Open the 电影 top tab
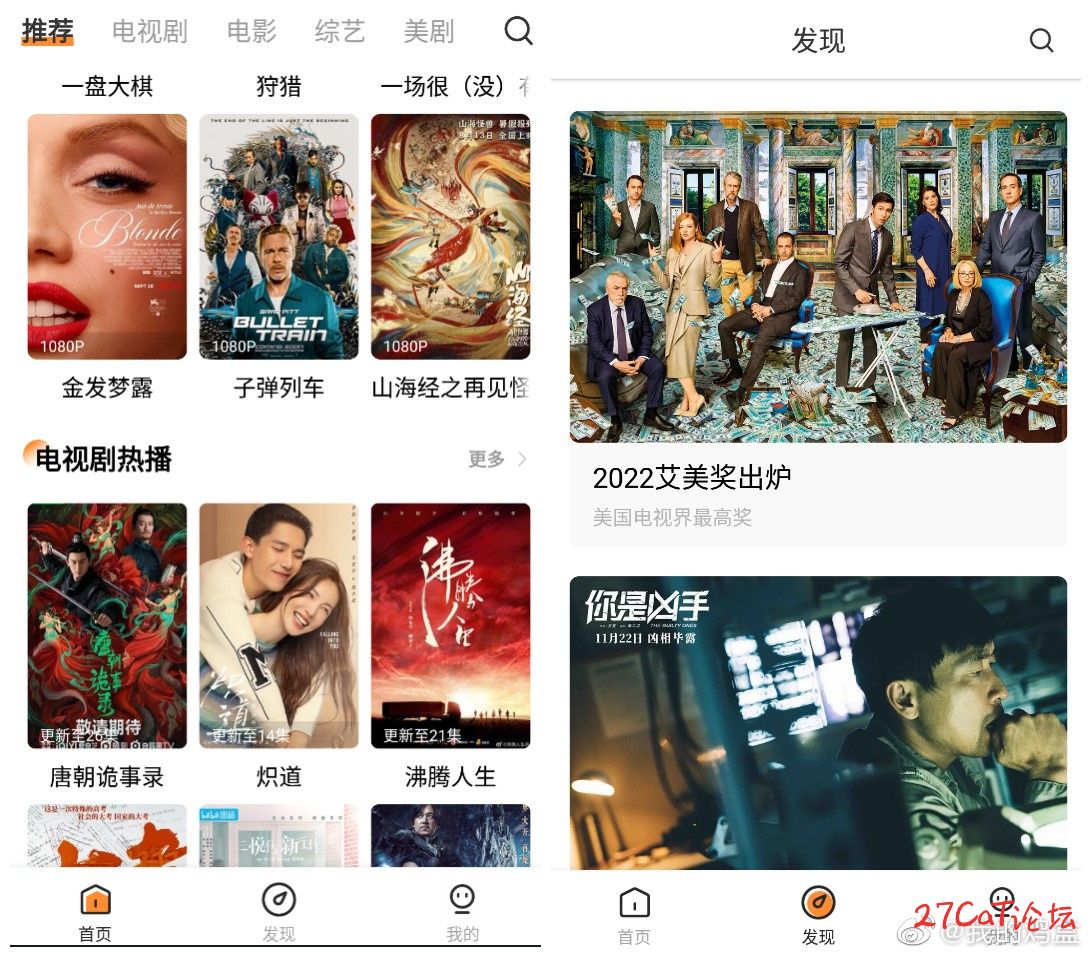 coord(251,32)
